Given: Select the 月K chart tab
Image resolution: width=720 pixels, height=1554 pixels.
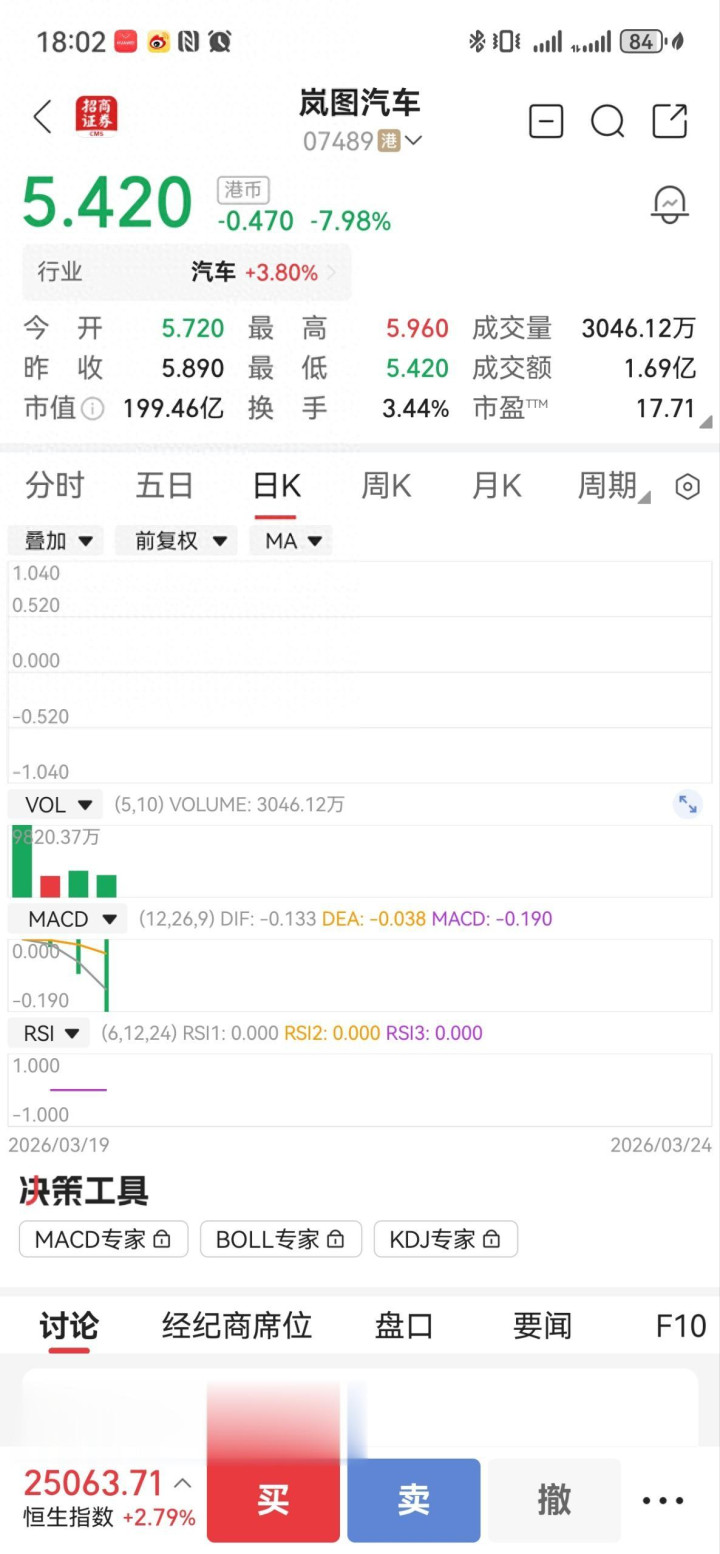Looking at the screenshot, I should click(496, 486).
